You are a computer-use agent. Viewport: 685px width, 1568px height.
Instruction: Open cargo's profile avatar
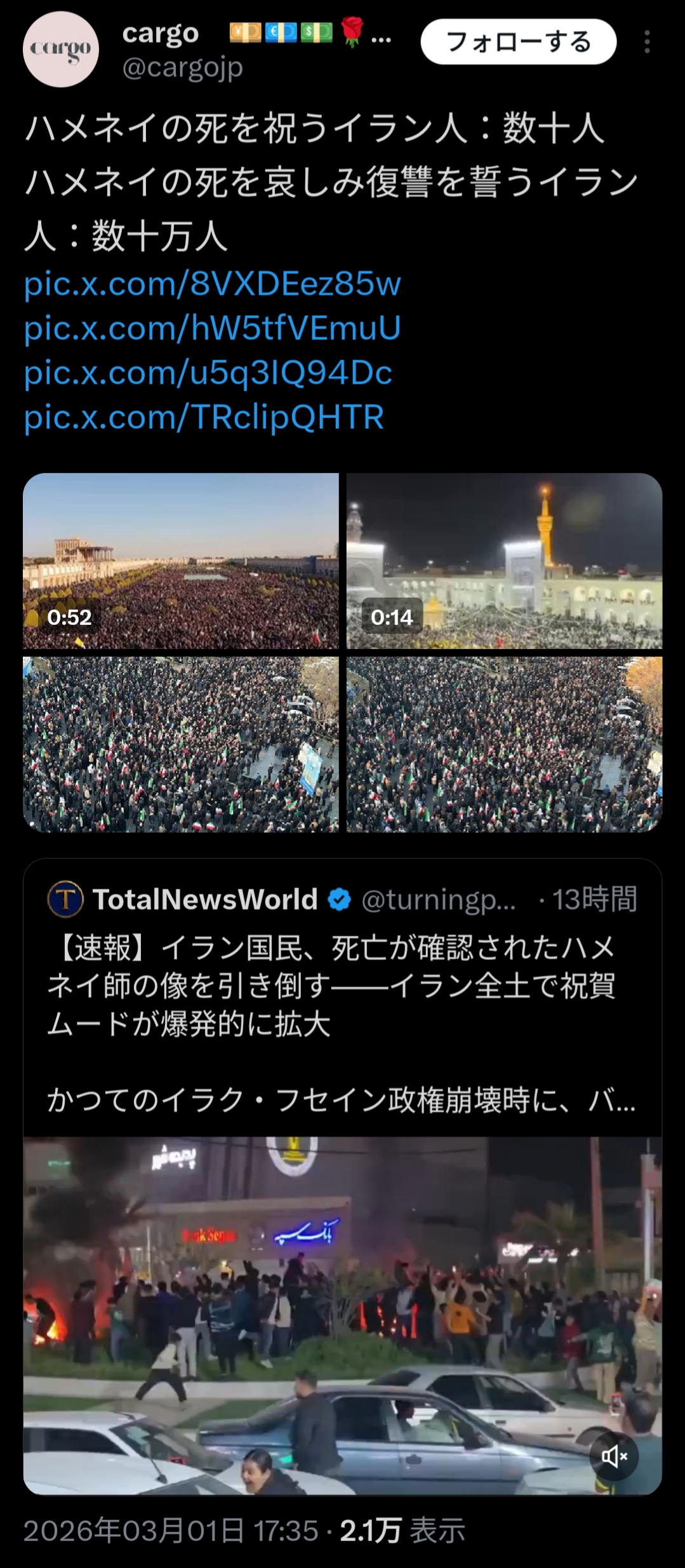point(61,50)
